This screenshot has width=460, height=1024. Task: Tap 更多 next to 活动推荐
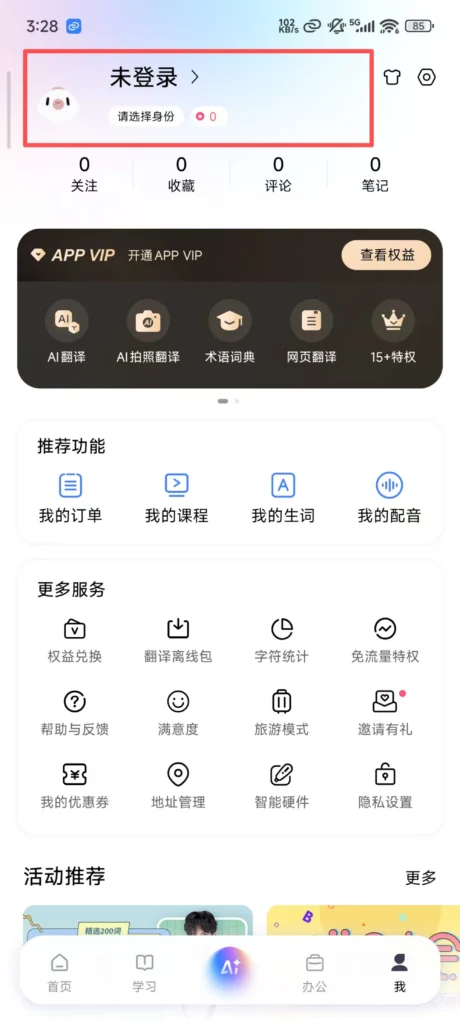pyautogui.click(x=421, y=878)
